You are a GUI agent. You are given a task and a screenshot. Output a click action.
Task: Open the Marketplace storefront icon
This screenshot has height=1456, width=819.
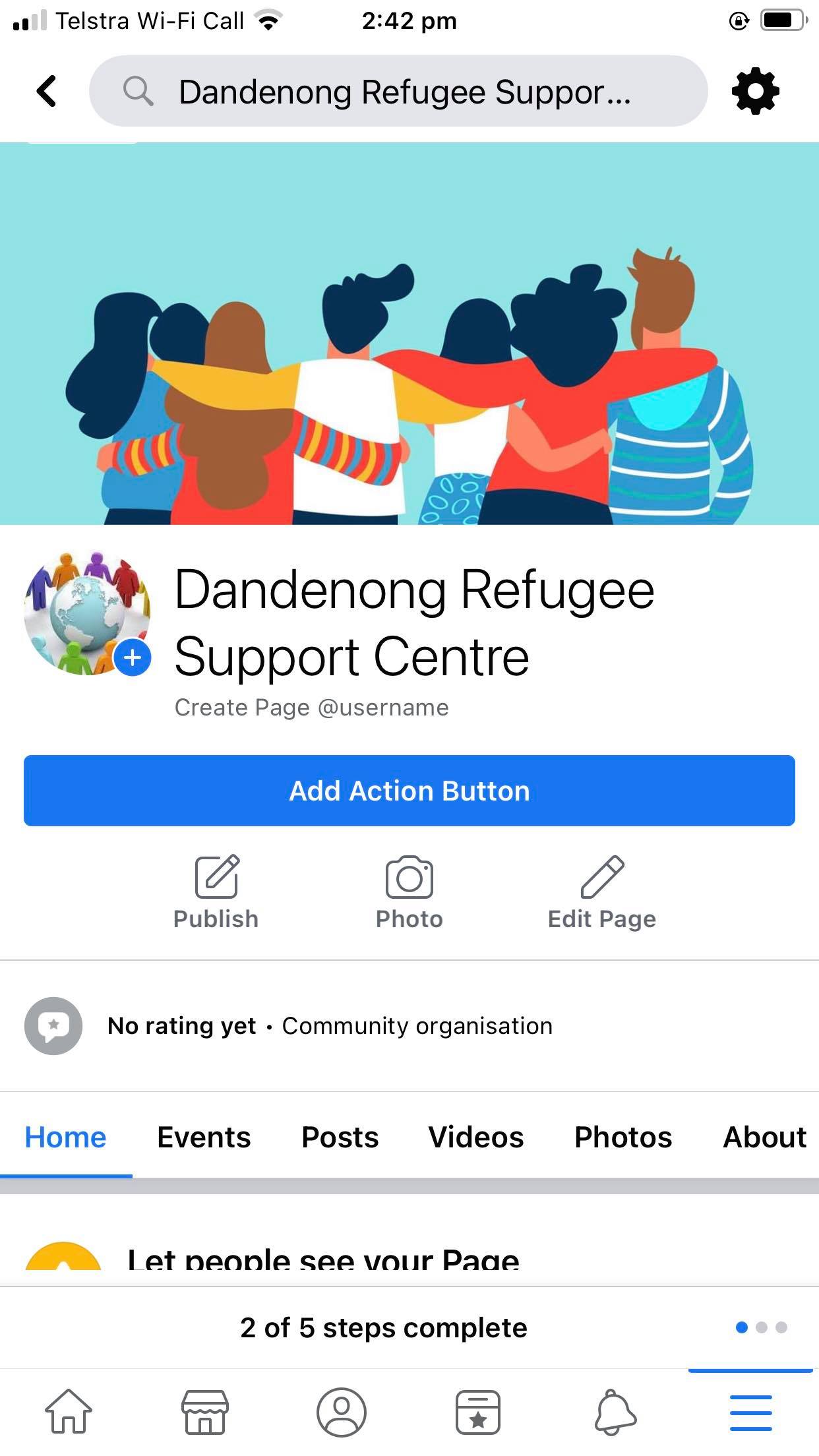(x=205, y=1412)
